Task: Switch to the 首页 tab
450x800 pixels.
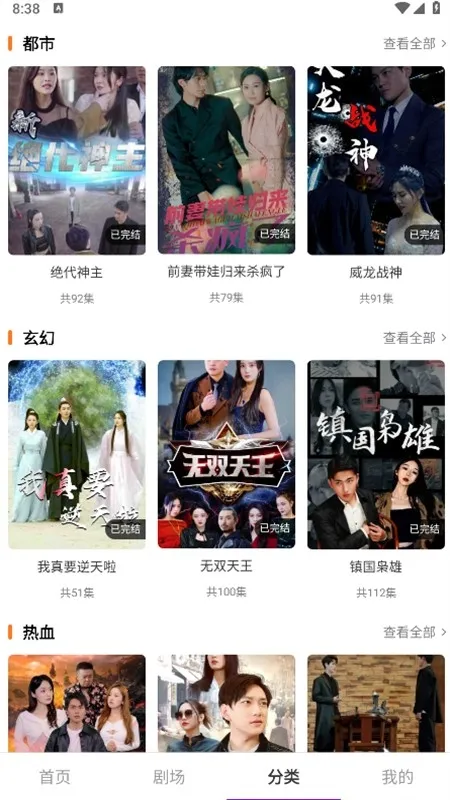Action: pyautogui.click(x=55, y=777)
